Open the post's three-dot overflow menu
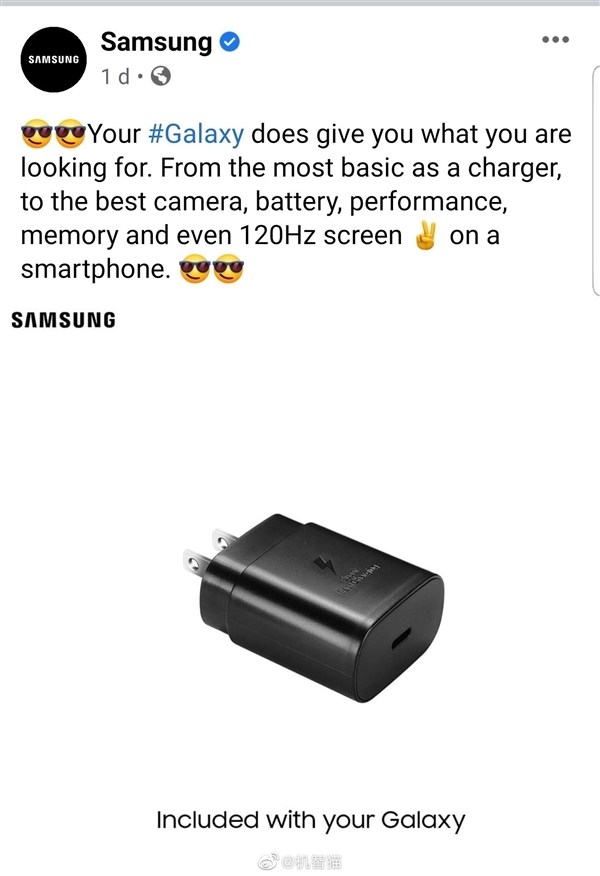 (555, 40)
